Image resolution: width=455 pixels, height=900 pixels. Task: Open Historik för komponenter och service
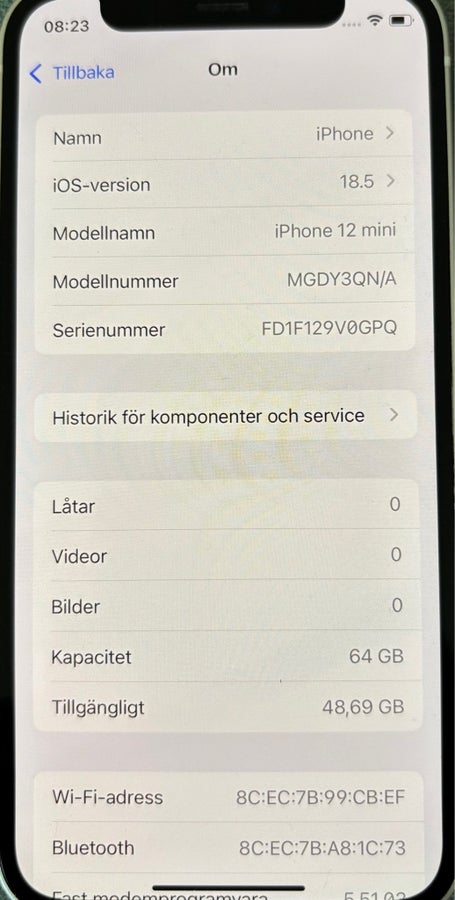[225, 416]
